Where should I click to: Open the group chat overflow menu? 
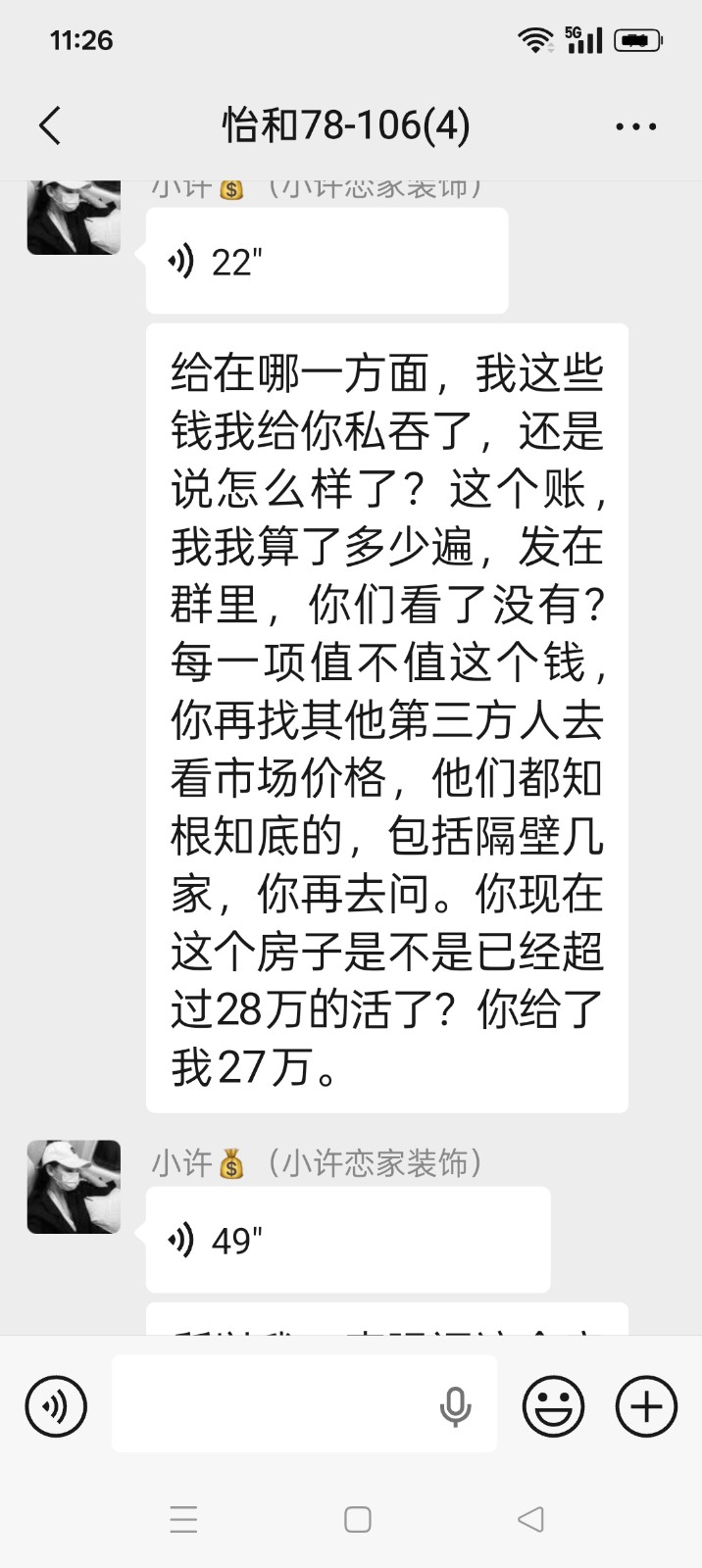(635, 126)
